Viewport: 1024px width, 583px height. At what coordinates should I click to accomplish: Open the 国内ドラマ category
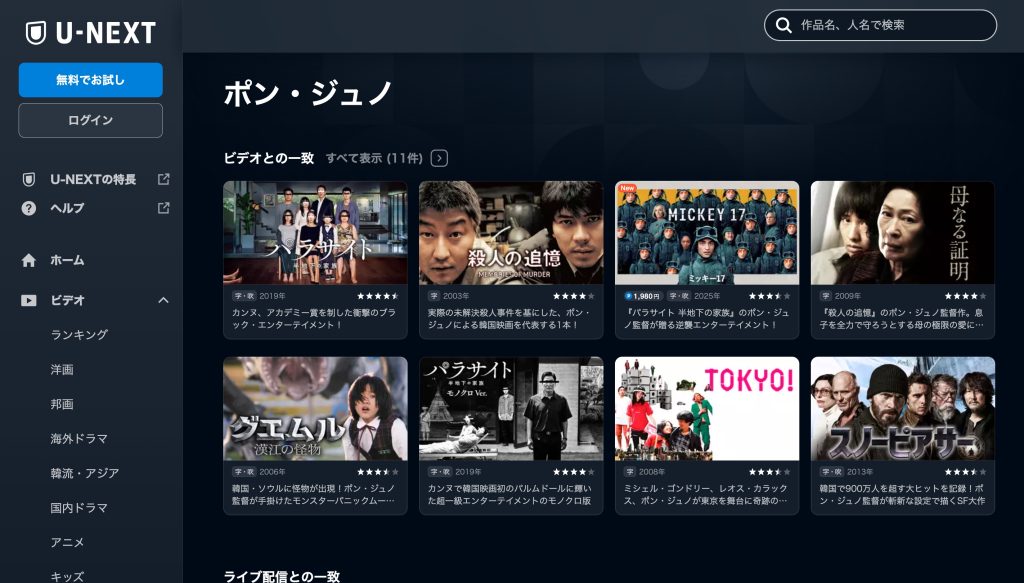pos(79,507)
